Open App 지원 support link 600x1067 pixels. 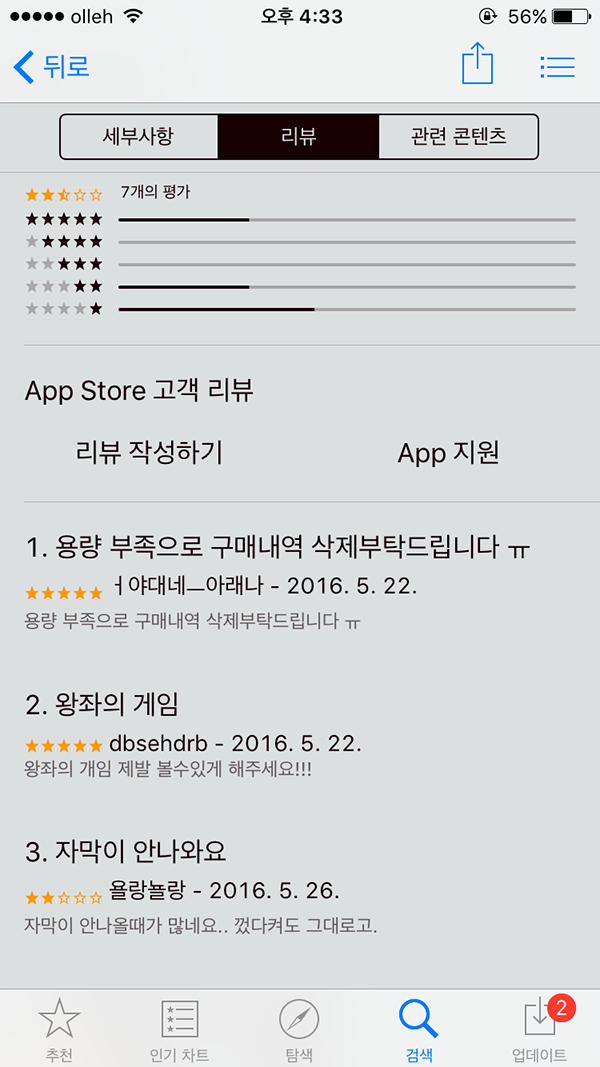(x=448, y=452)
